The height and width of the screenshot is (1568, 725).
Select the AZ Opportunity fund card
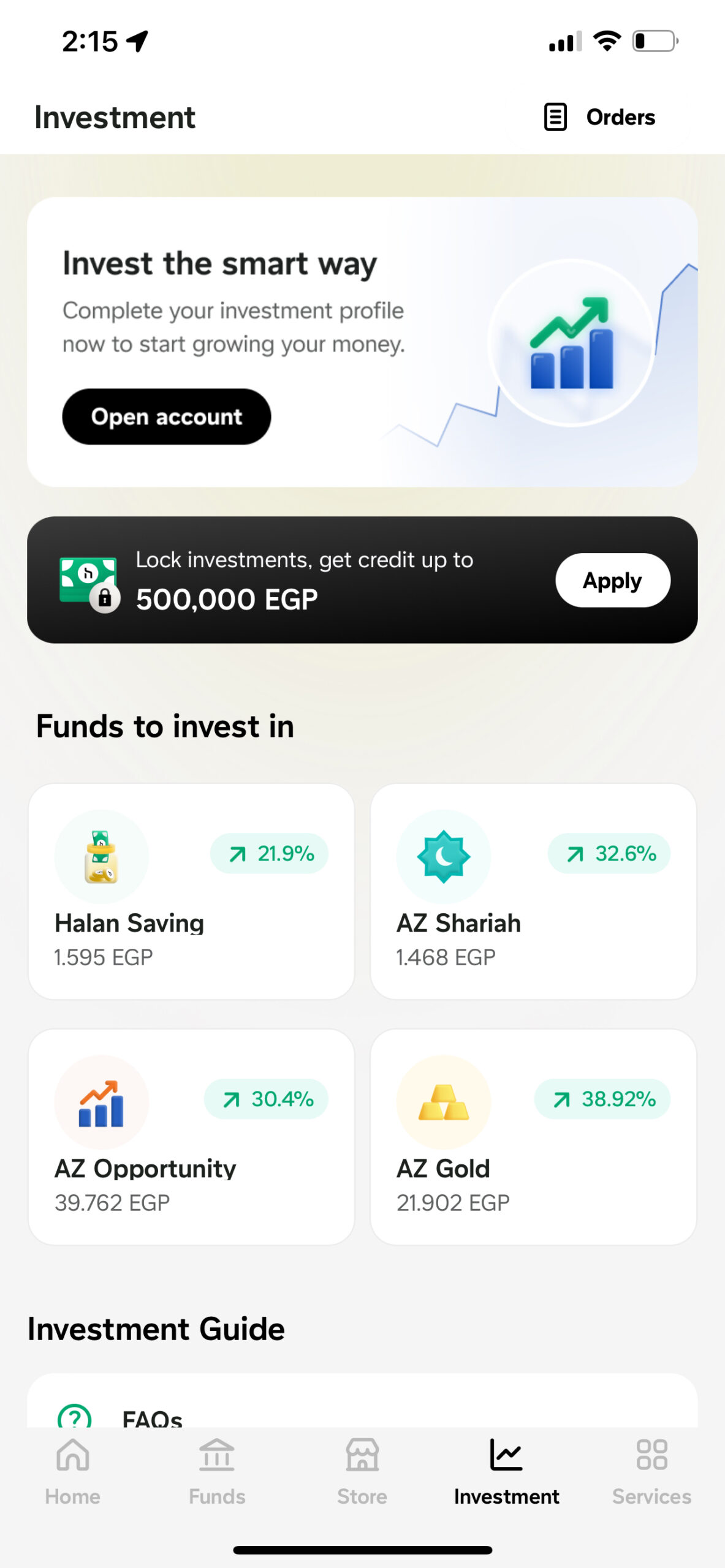(x=191, y=1137)
